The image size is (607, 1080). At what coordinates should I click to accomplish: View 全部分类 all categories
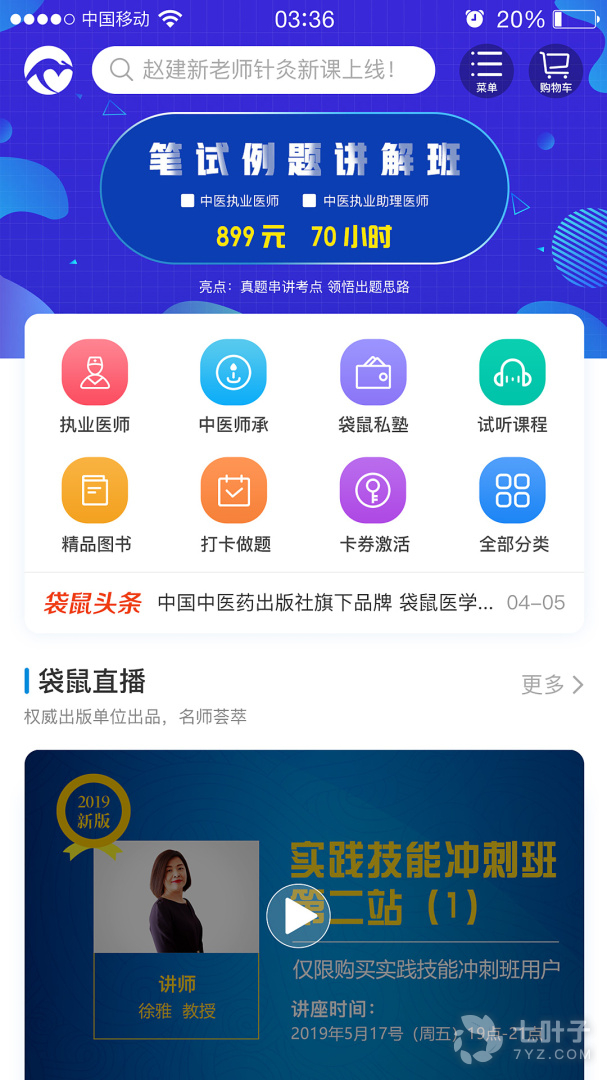(512, 504)
